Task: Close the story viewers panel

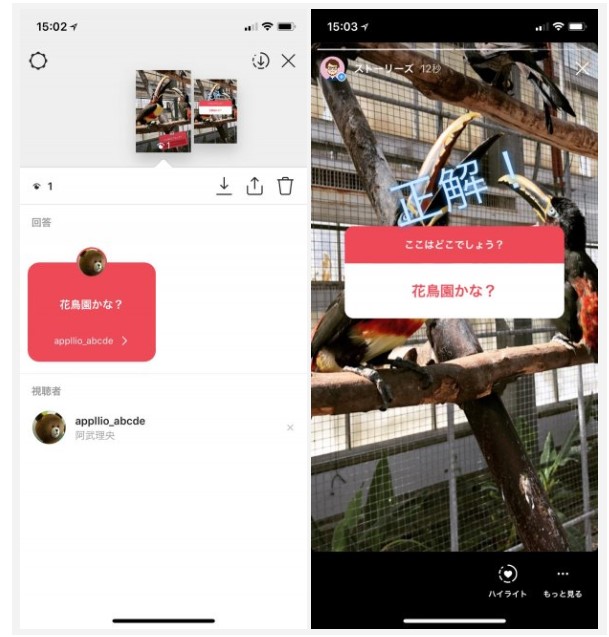Action: click(289, 62)
